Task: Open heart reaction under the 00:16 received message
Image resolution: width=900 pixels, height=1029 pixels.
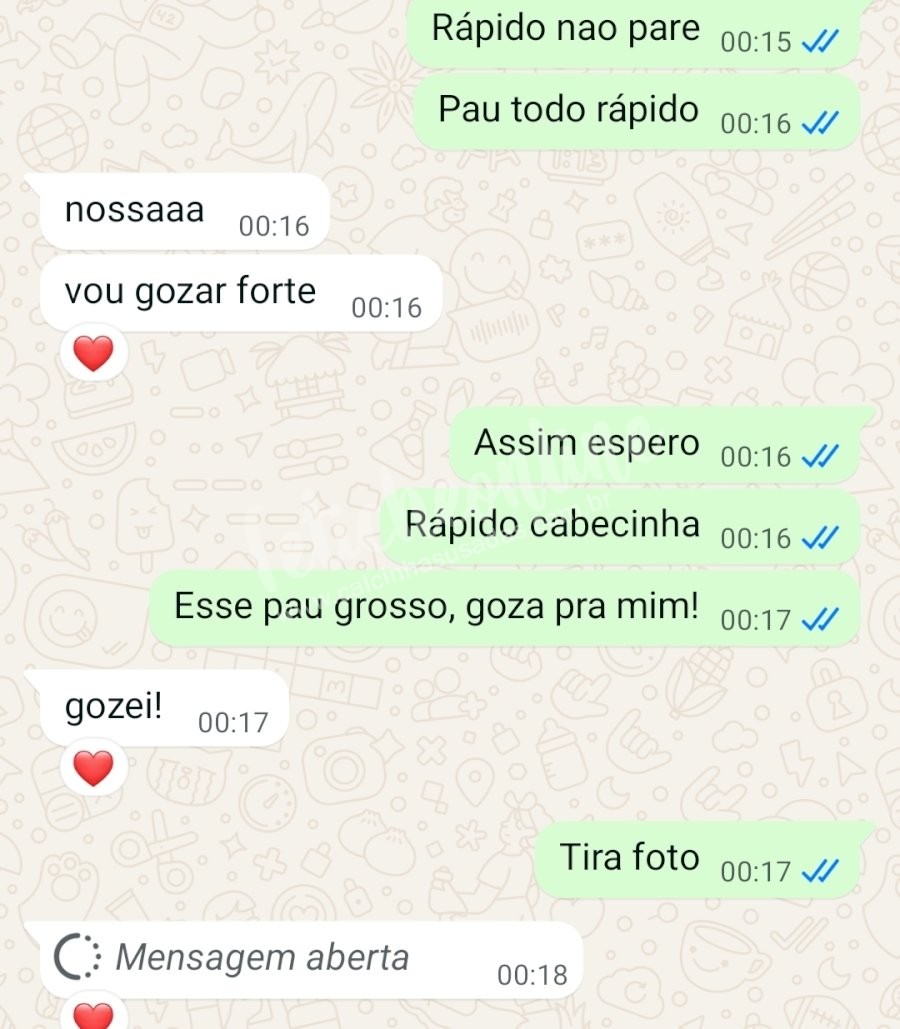Action: (93, 353)
